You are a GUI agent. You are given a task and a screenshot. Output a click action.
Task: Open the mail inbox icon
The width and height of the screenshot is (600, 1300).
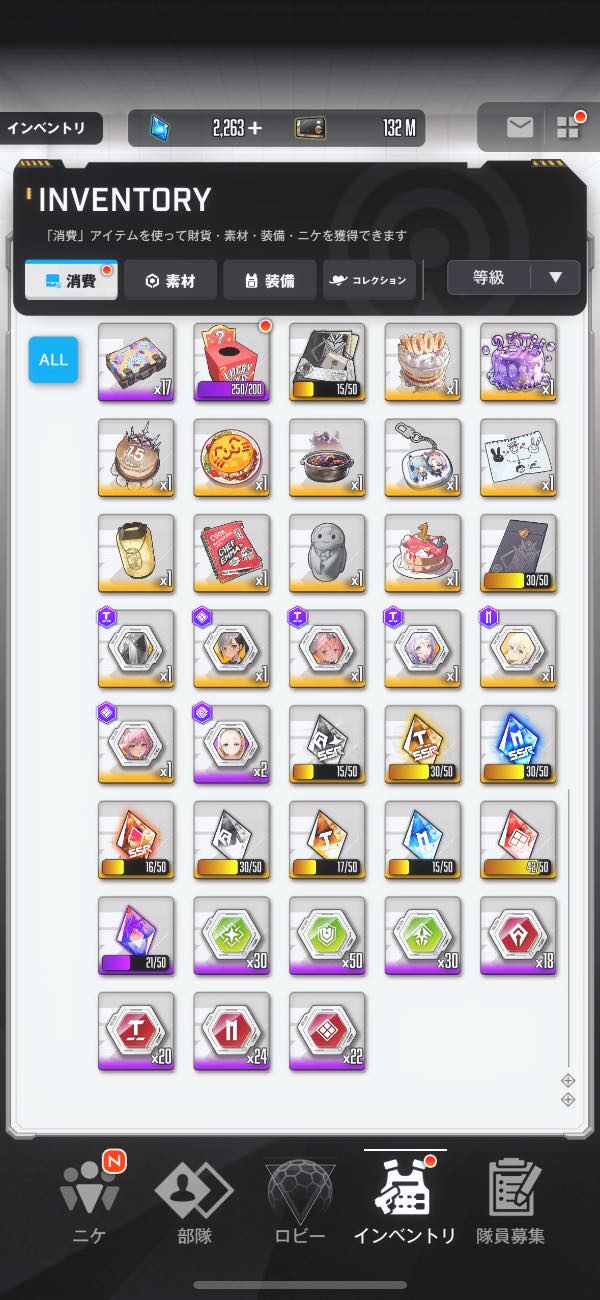click(x=519, y=127)
